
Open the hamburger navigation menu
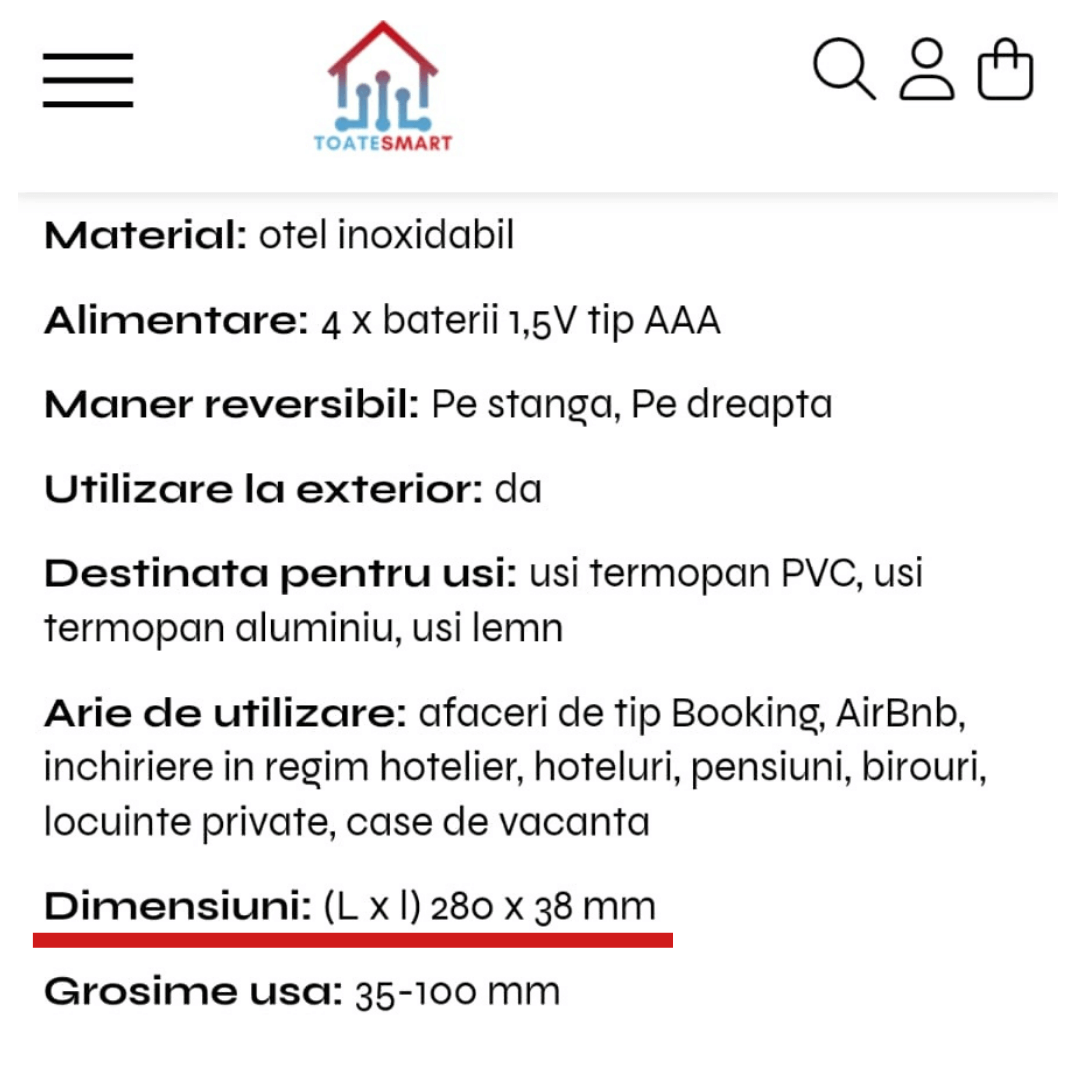click(x=88, y=80)
